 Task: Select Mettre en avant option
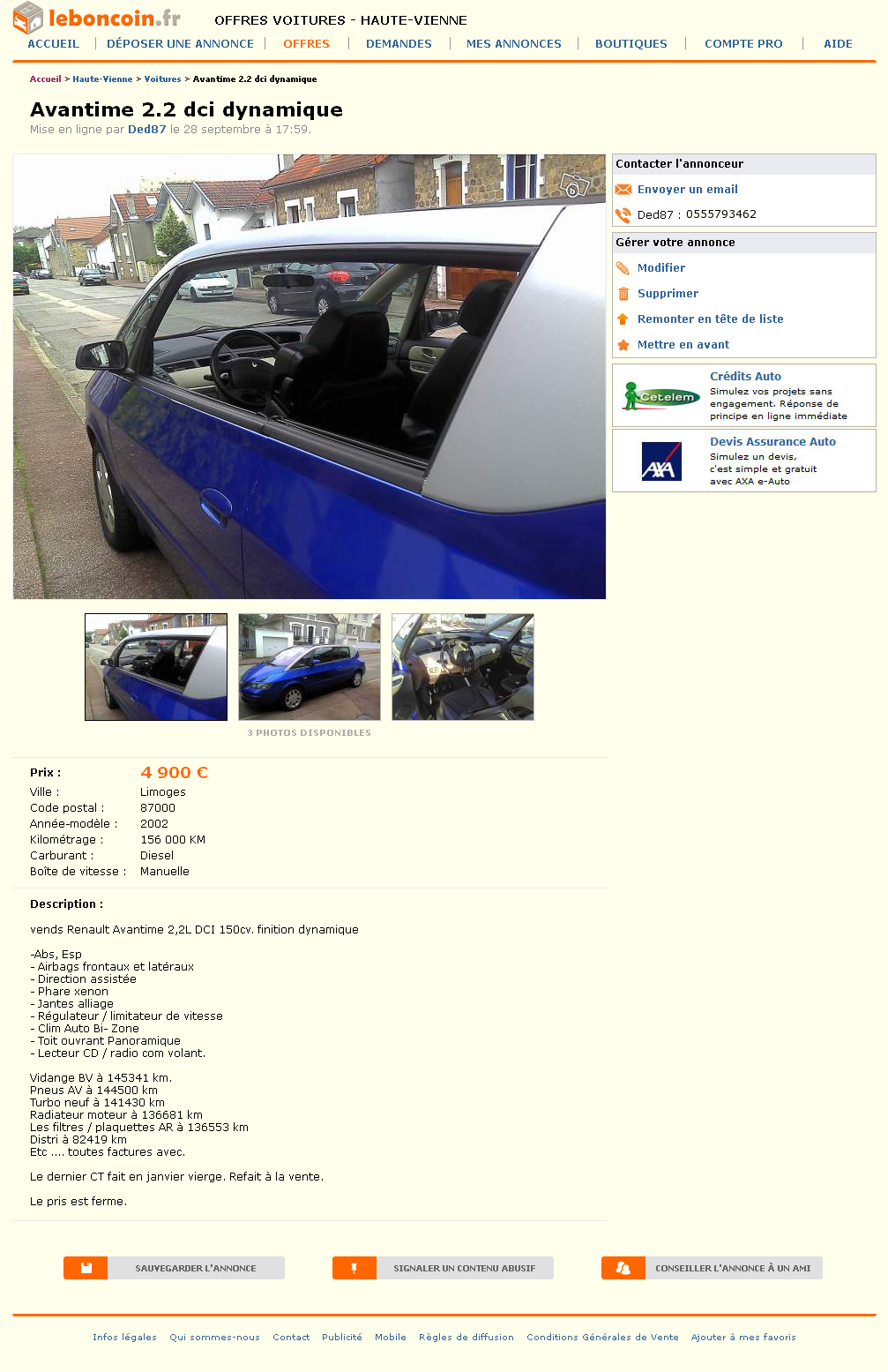683,345
